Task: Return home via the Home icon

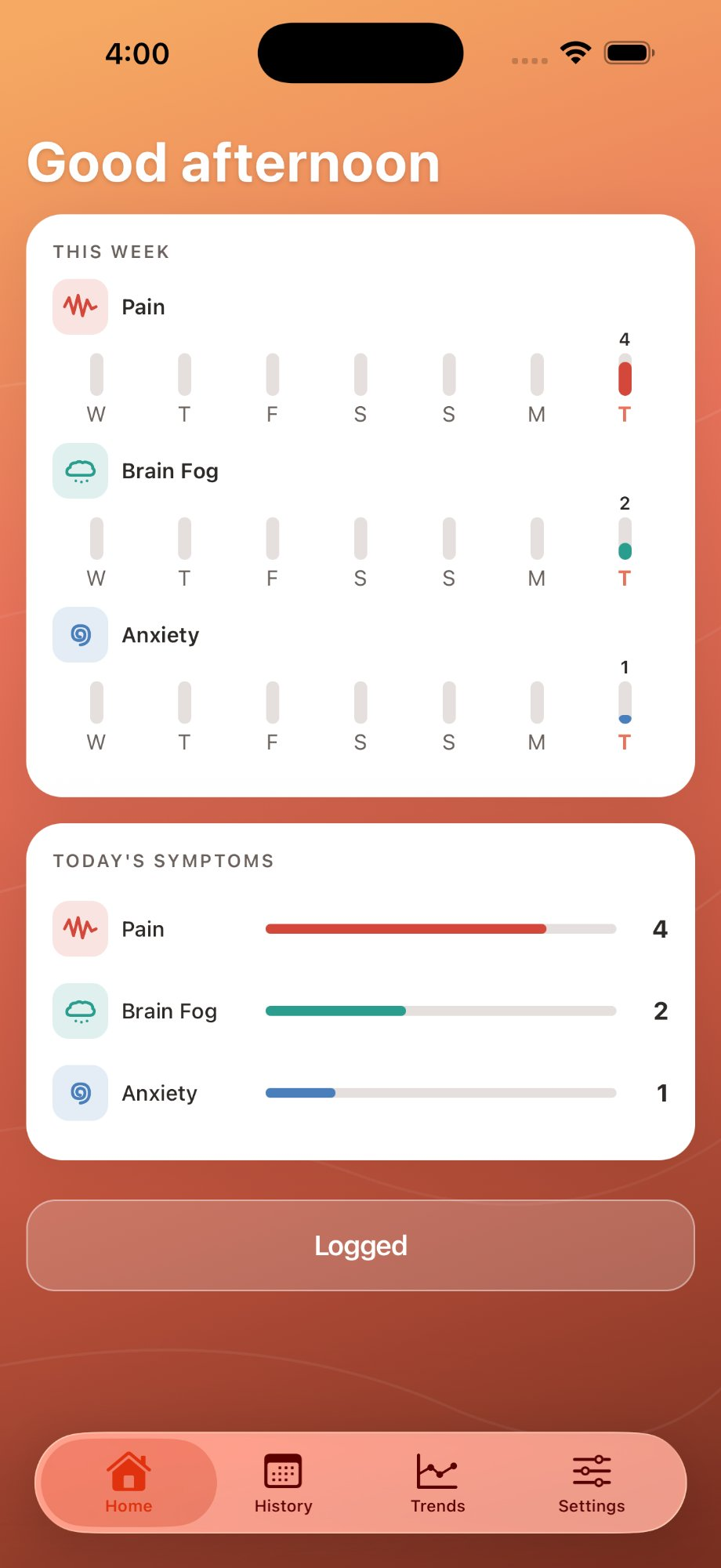Action: [x=129, y=1472]
